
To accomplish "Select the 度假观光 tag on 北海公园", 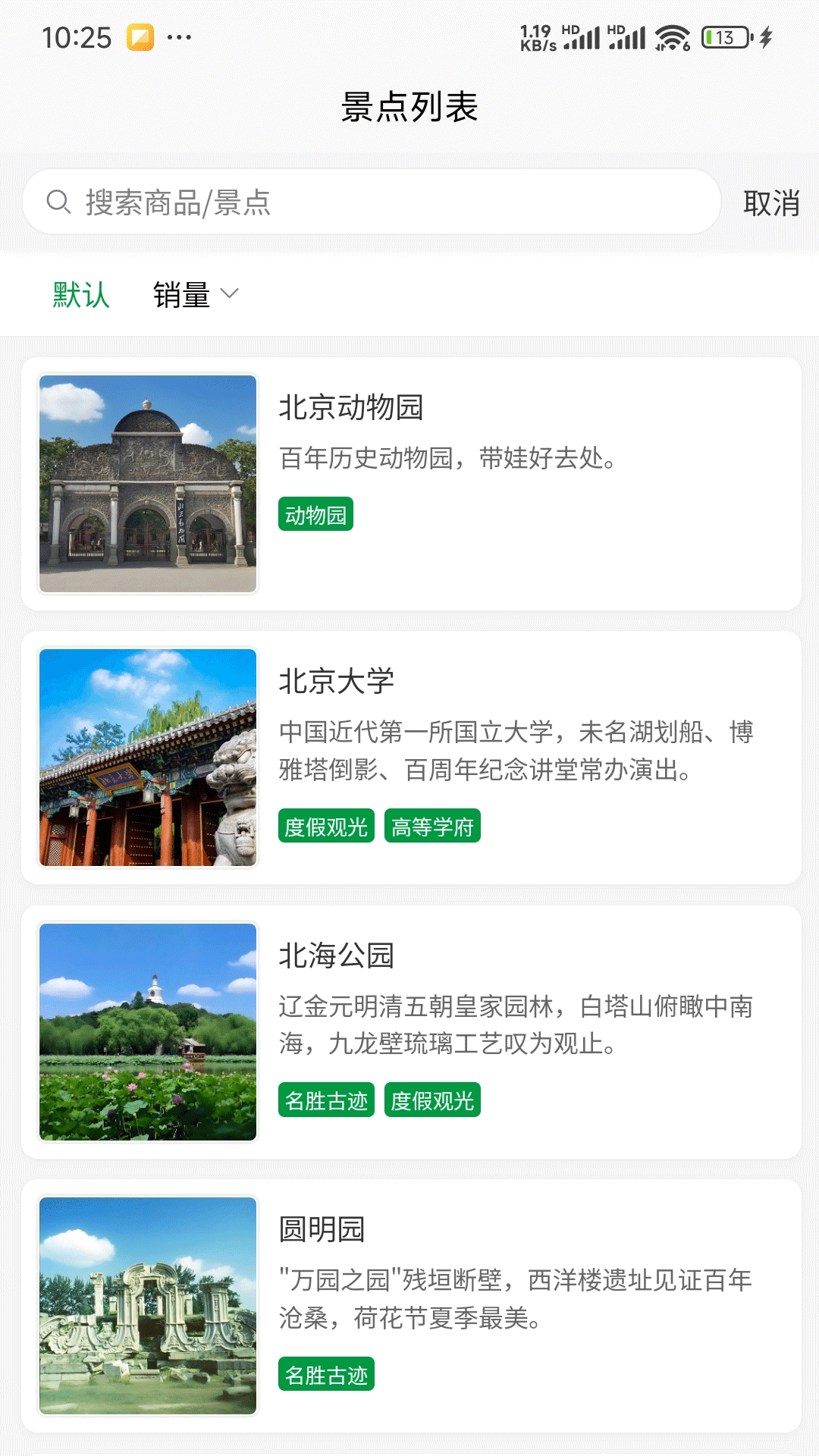I will tap(433, 1102).
